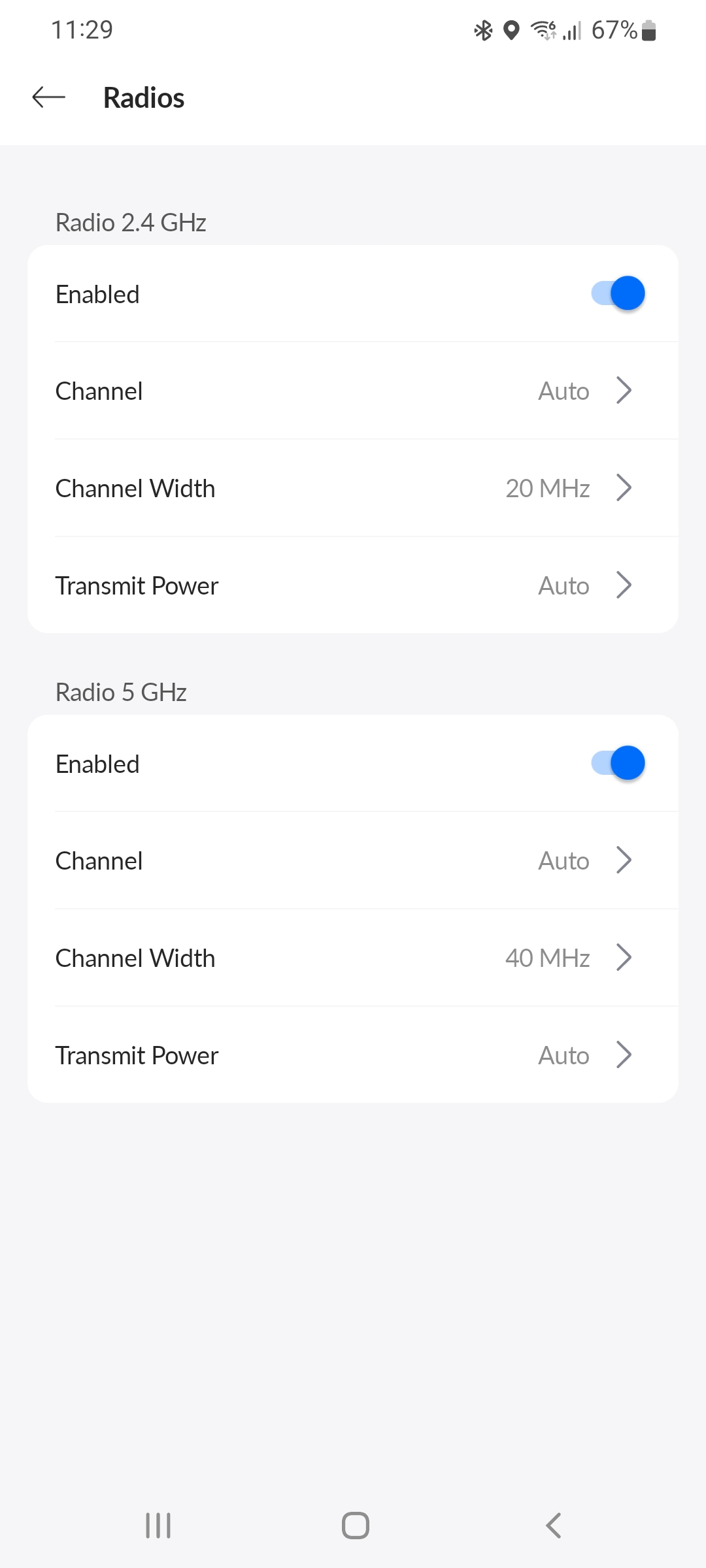Screen dimensions: 706x1568
Task: Disable the 2.4 GHz radio
Action: tap(618, 293)
